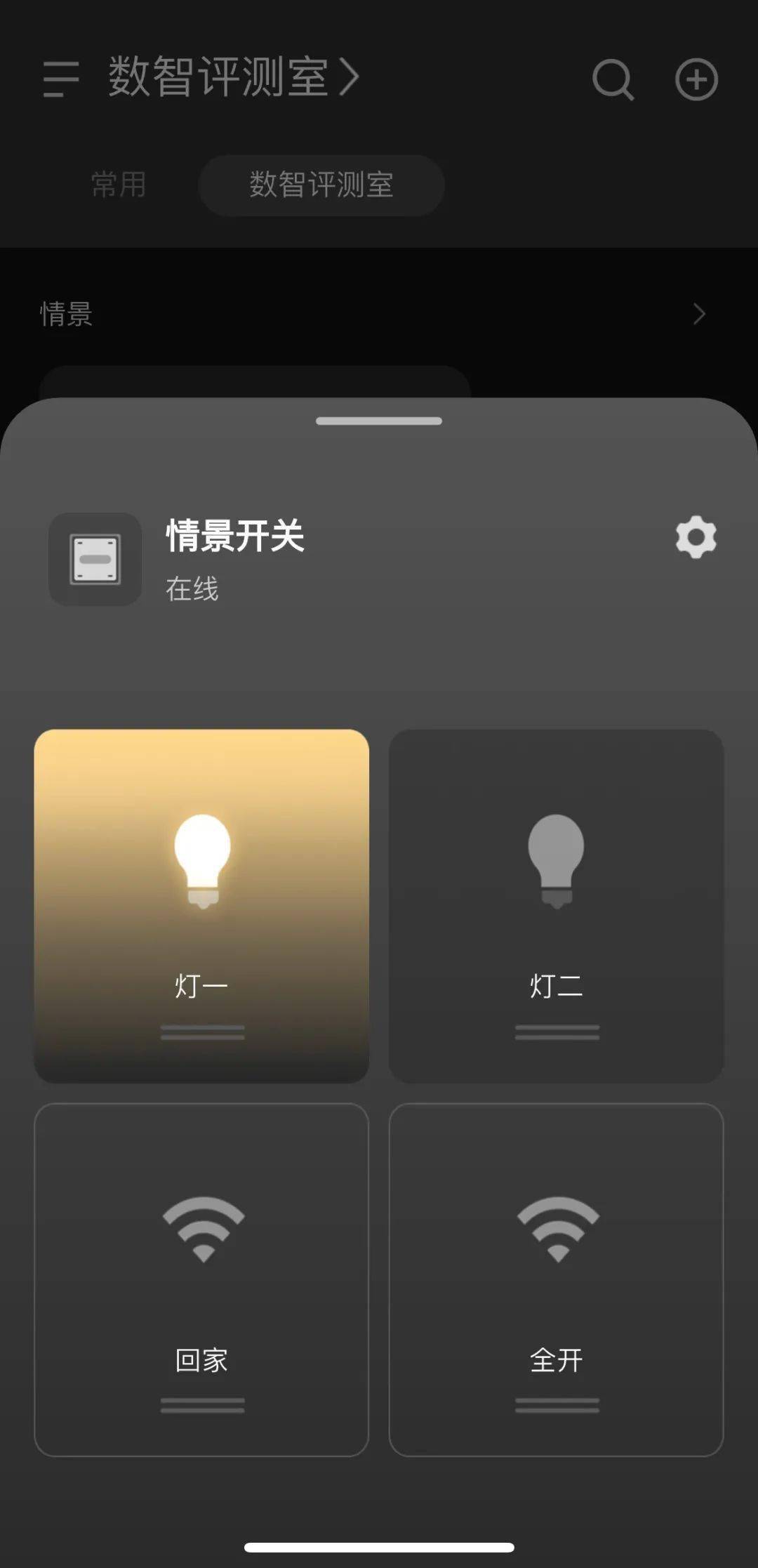Trigger the 回家 scene
The image size is (758, 1568).
pos(201,1279)
